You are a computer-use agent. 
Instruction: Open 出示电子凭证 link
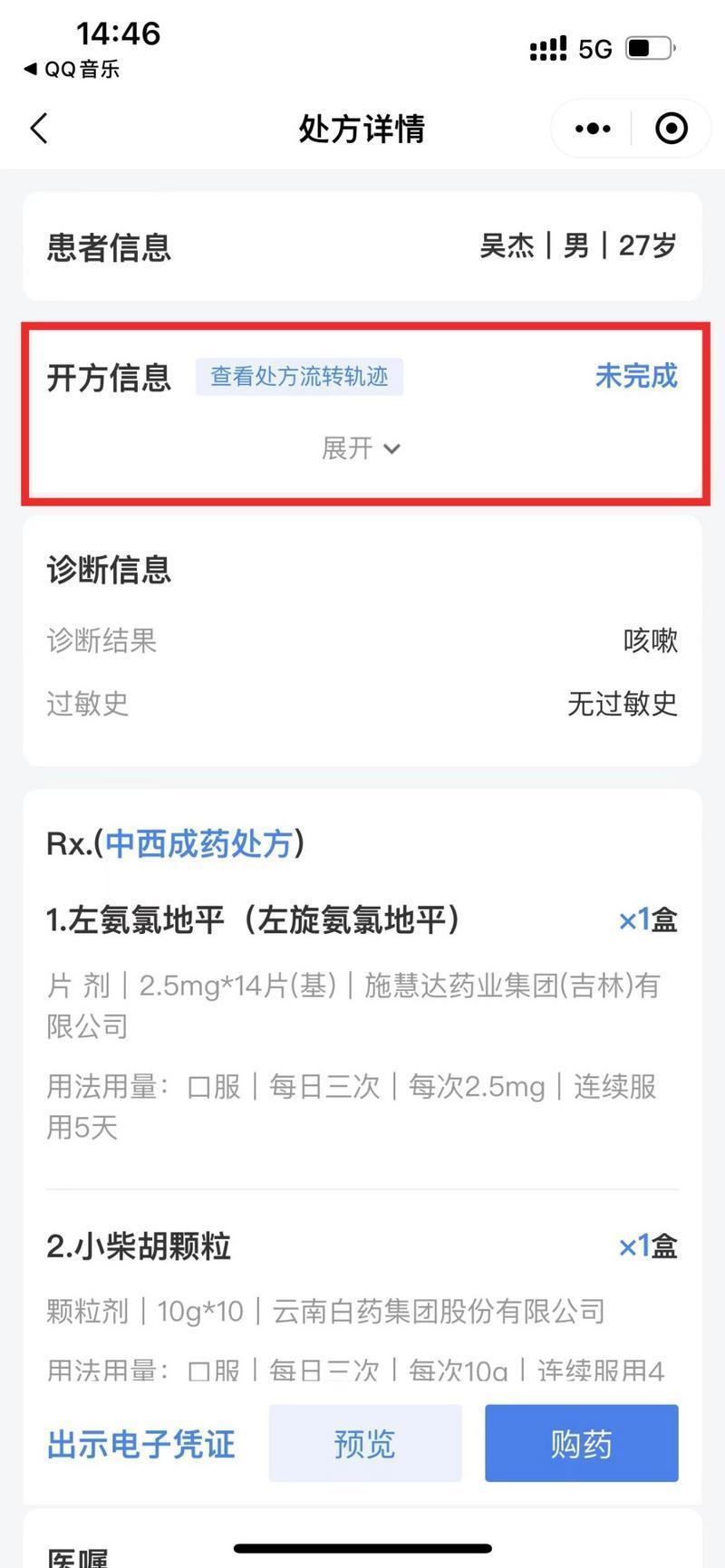click(x=141, y=1443)
